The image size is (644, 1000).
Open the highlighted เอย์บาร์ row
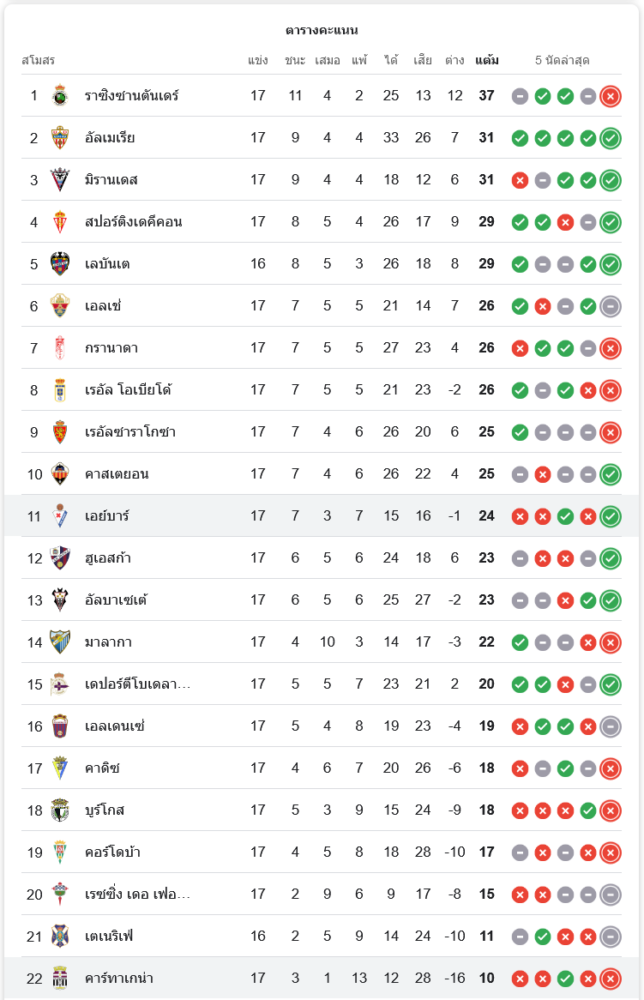pyautogui.click(x=107, y=516)
